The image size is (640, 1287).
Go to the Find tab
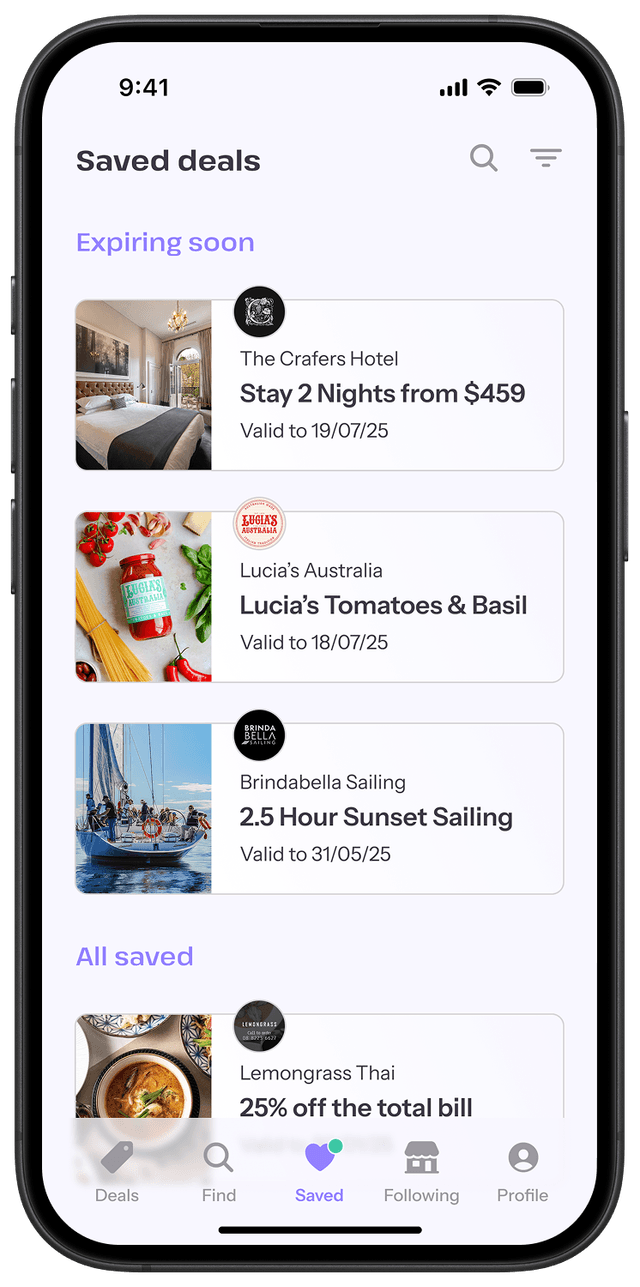click(x=219, y=1172)
